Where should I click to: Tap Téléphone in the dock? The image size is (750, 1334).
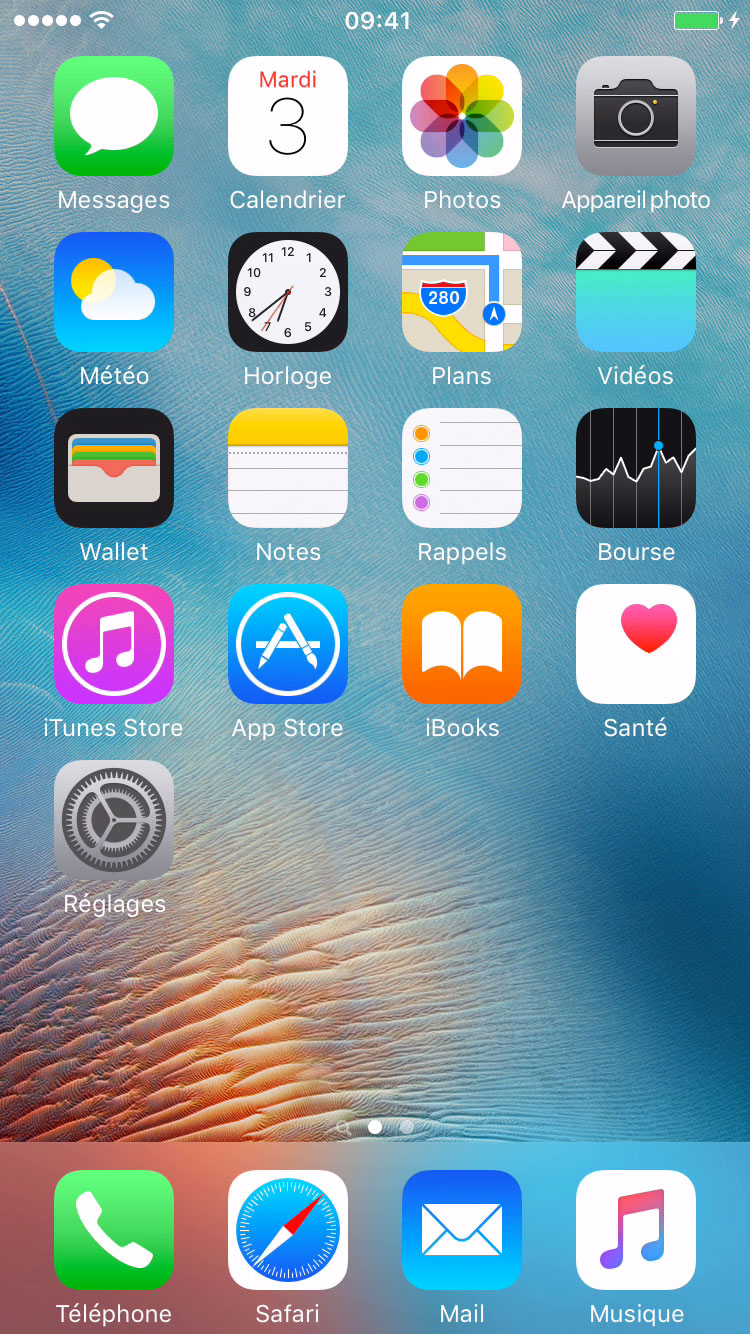(114, 1230)
